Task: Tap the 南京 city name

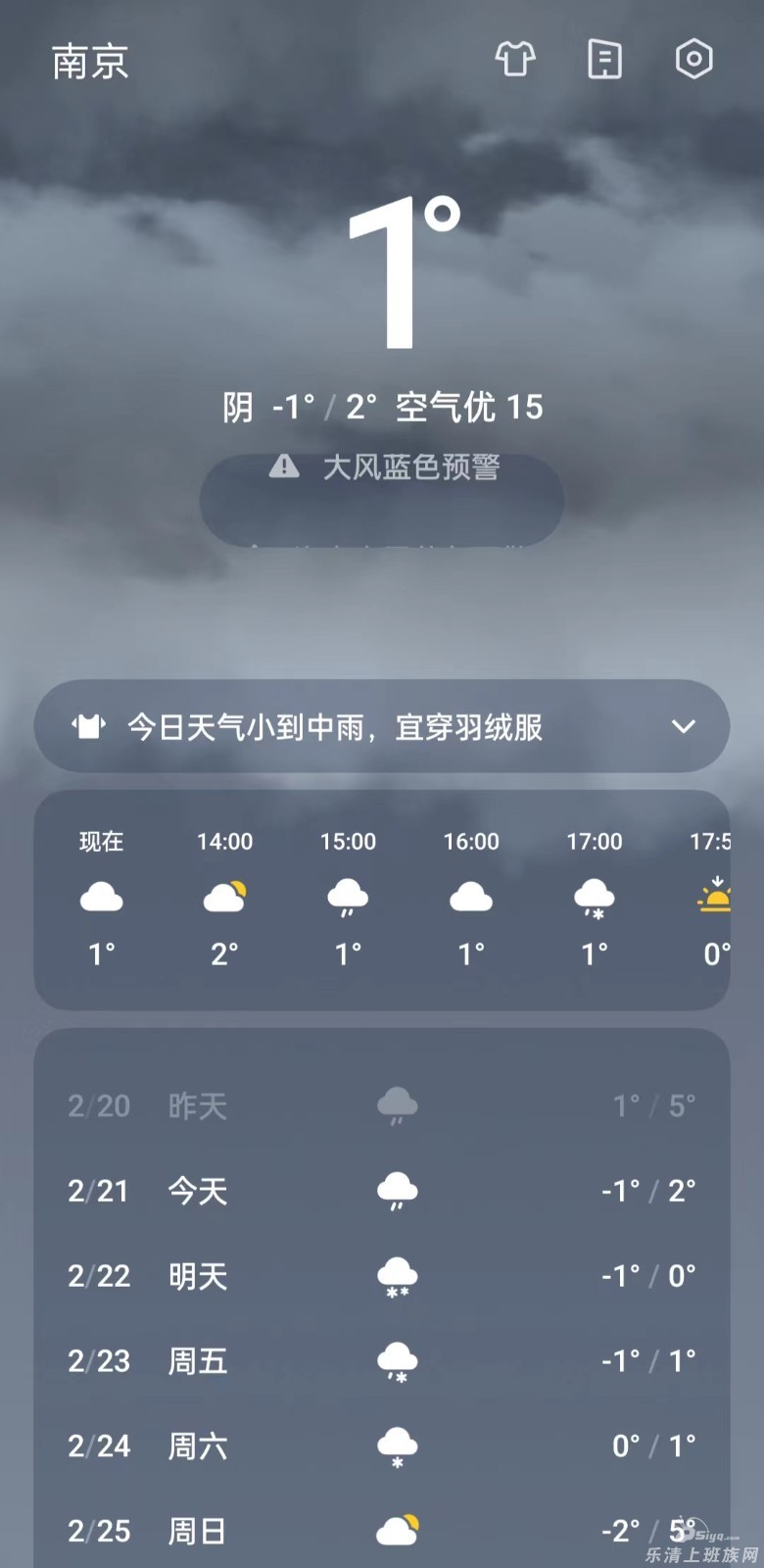Action: point(90,62)
